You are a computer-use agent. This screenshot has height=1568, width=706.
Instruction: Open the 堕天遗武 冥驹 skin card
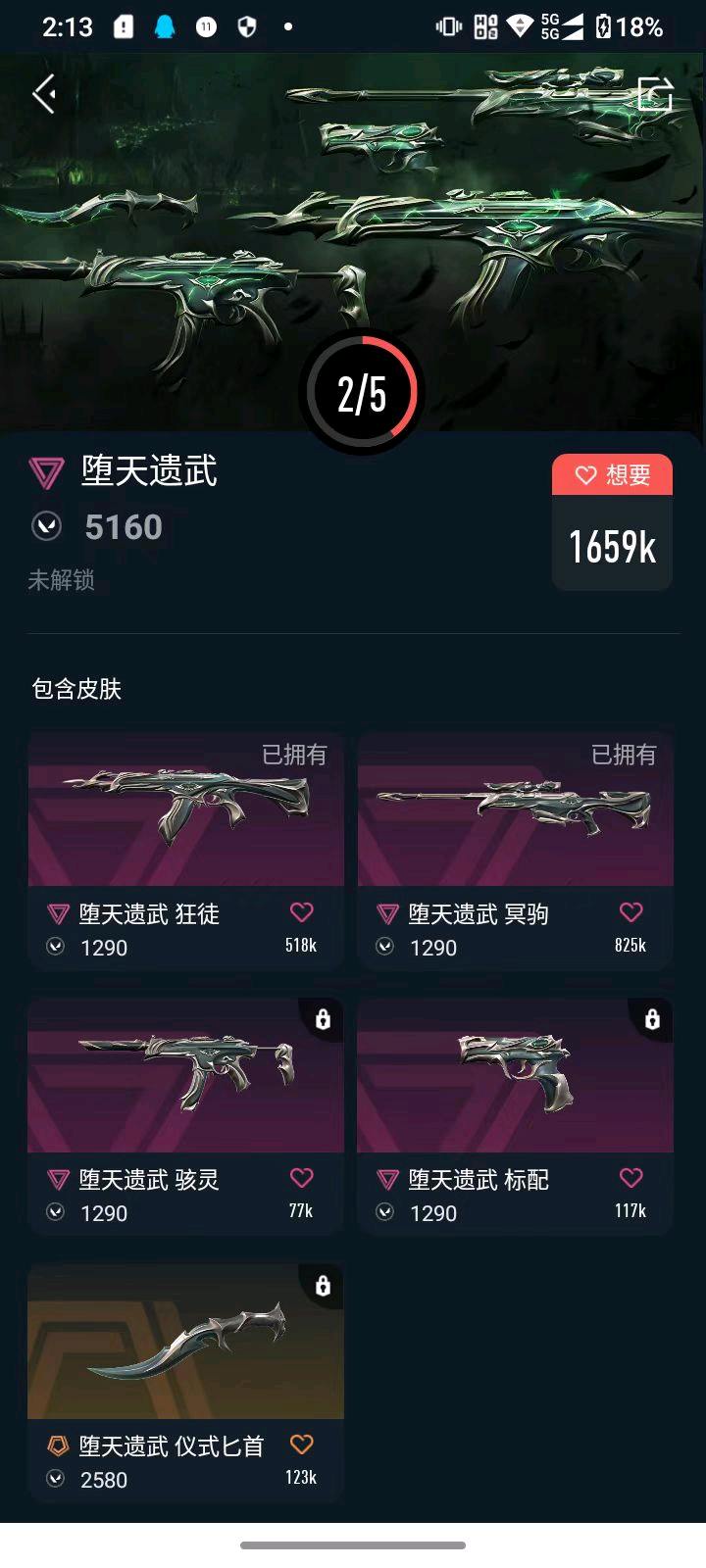point(515,851)
